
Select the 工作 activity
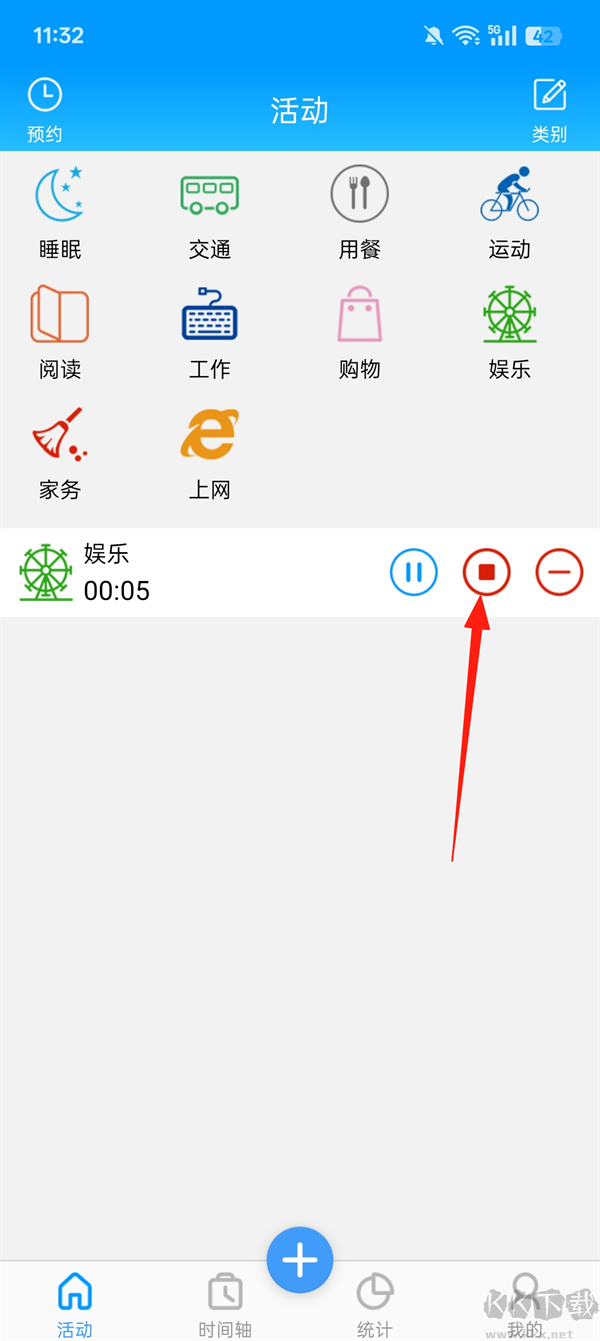(209, 314)
